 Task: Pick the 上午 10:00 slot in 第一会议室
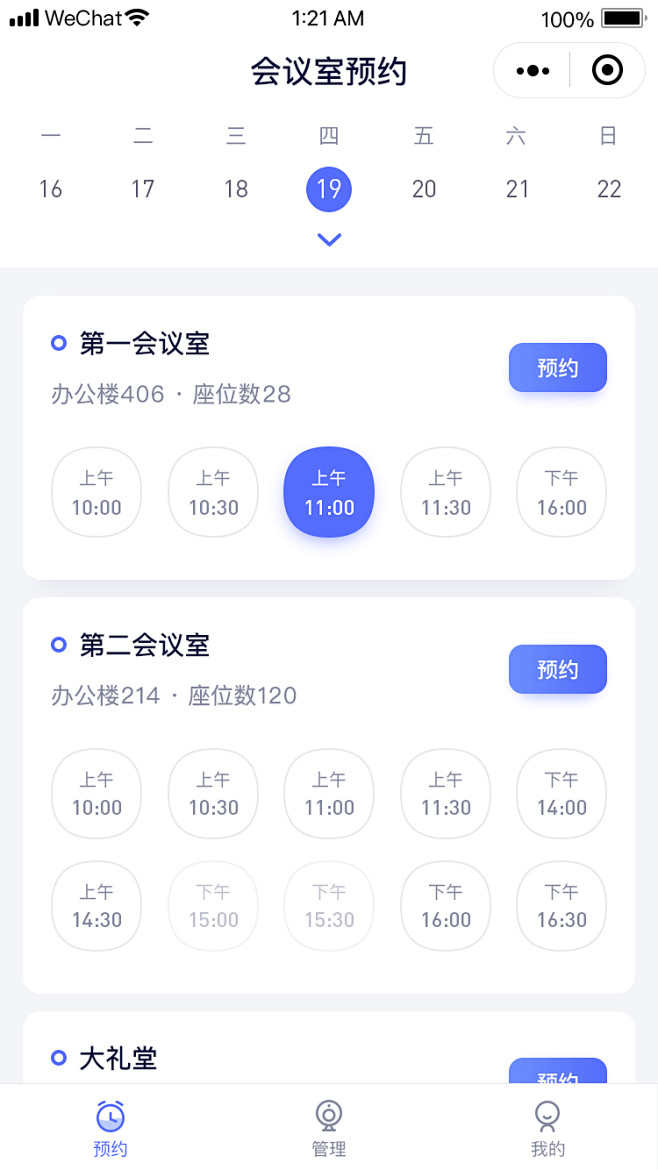coord(96,492)
